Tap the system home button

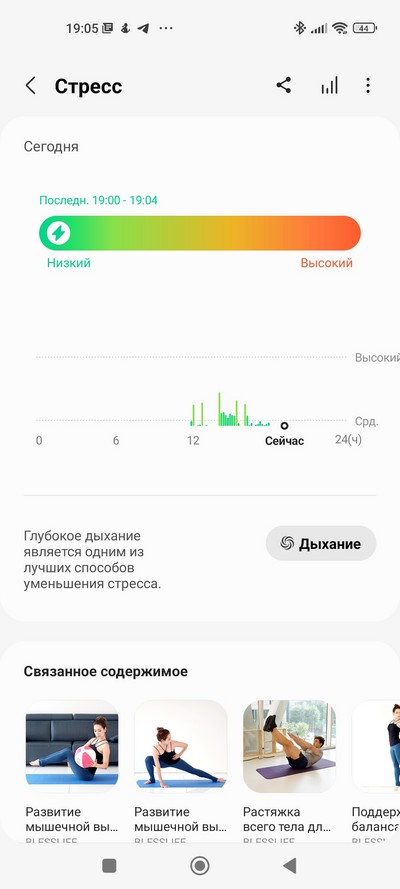pos(199,865)
